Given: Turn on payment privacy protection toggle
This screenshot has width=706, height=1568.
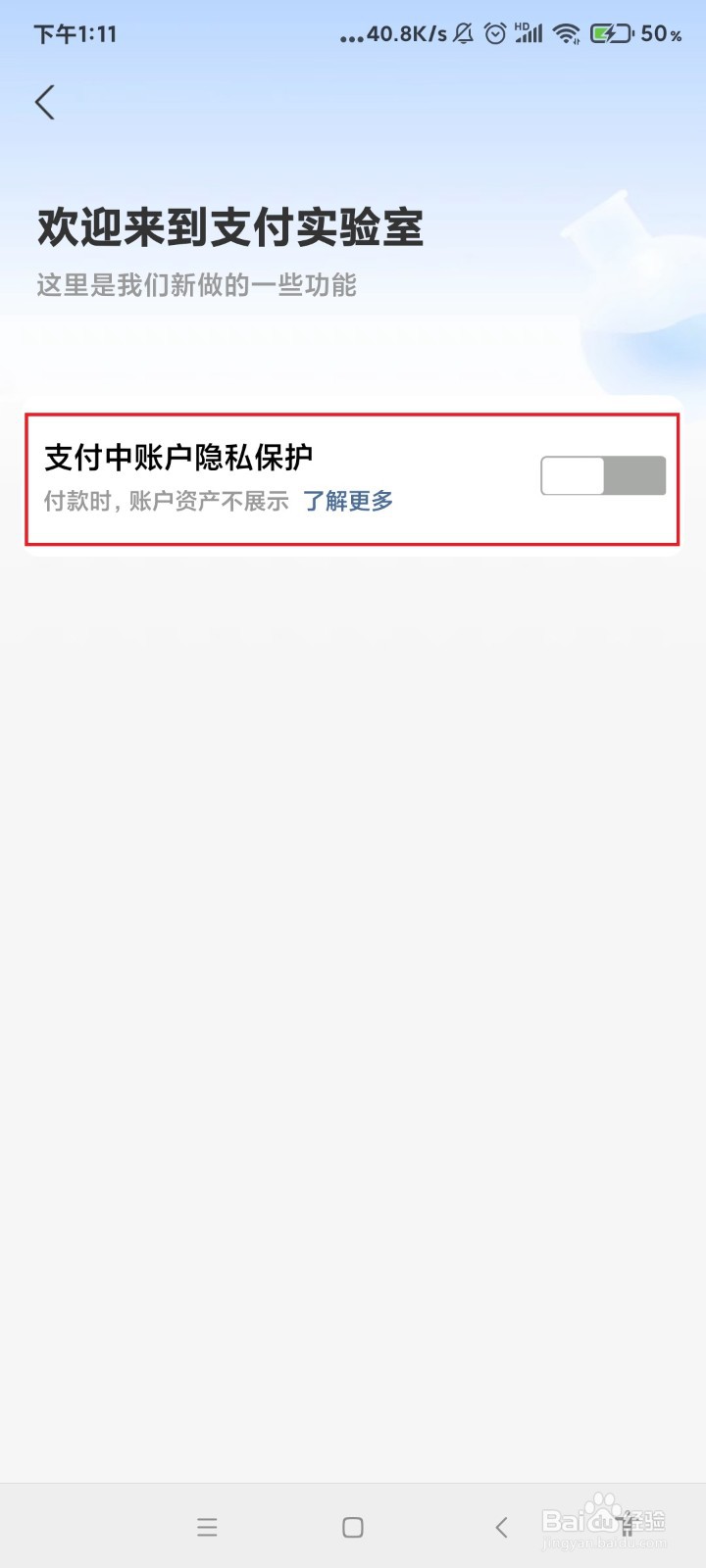Looking at the screenshot, I should pyautogui.click(x=602, y=474).
